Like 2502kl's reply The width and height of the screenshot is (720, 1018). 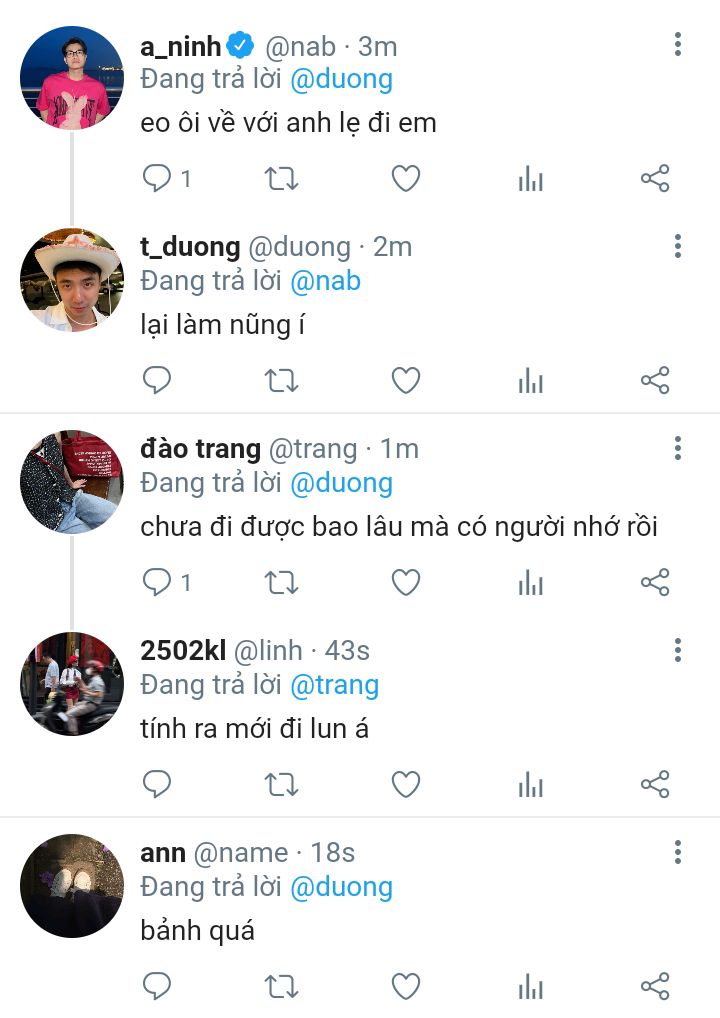tap(405, 784)
